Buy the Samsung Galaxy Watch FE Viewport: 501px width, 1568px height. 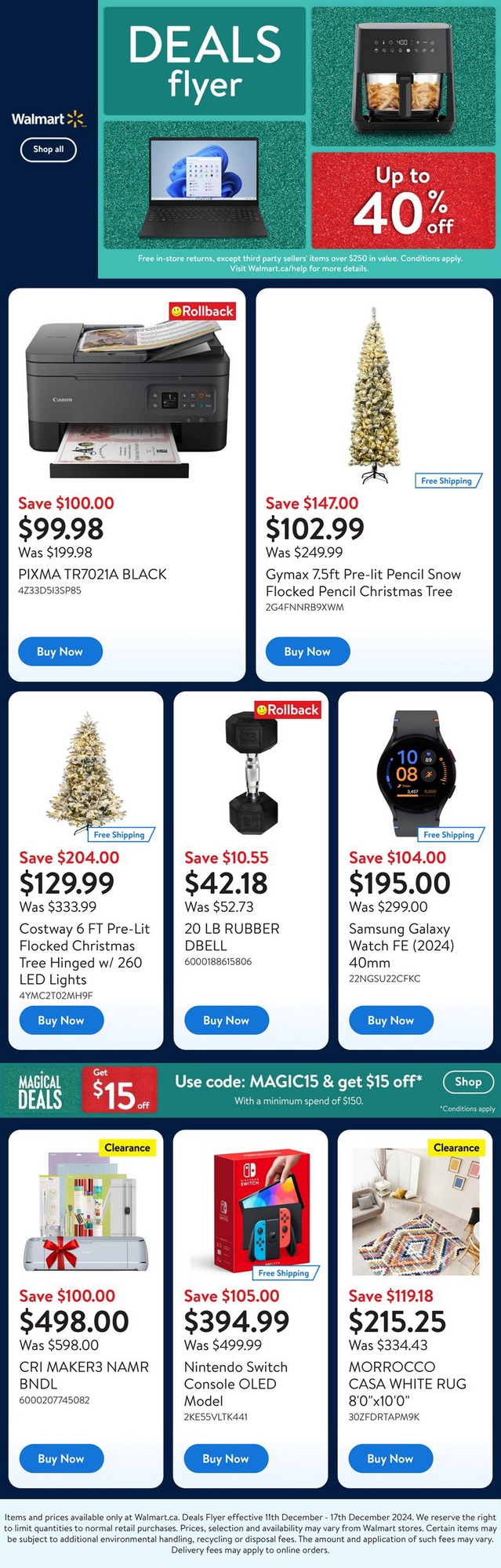pyautogui.click(x=390, y=1020)
